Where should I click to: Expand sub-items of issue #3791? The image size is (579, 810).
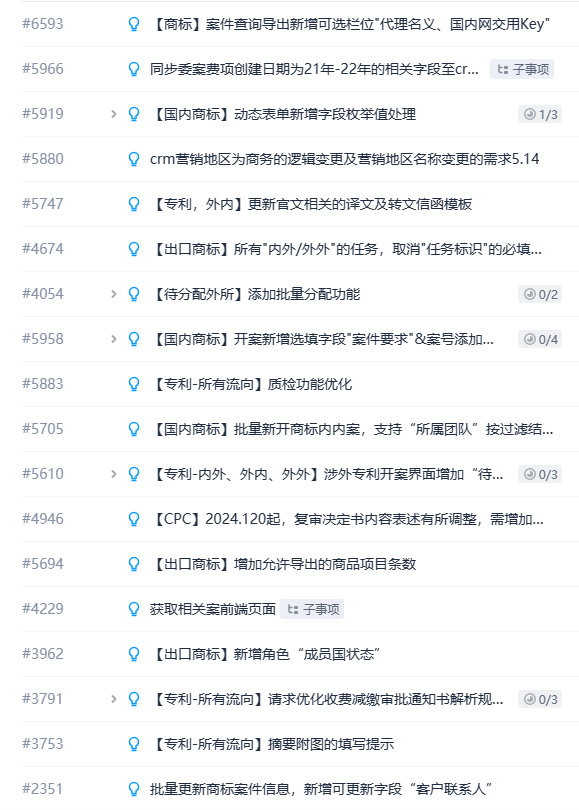click(114, 698)
